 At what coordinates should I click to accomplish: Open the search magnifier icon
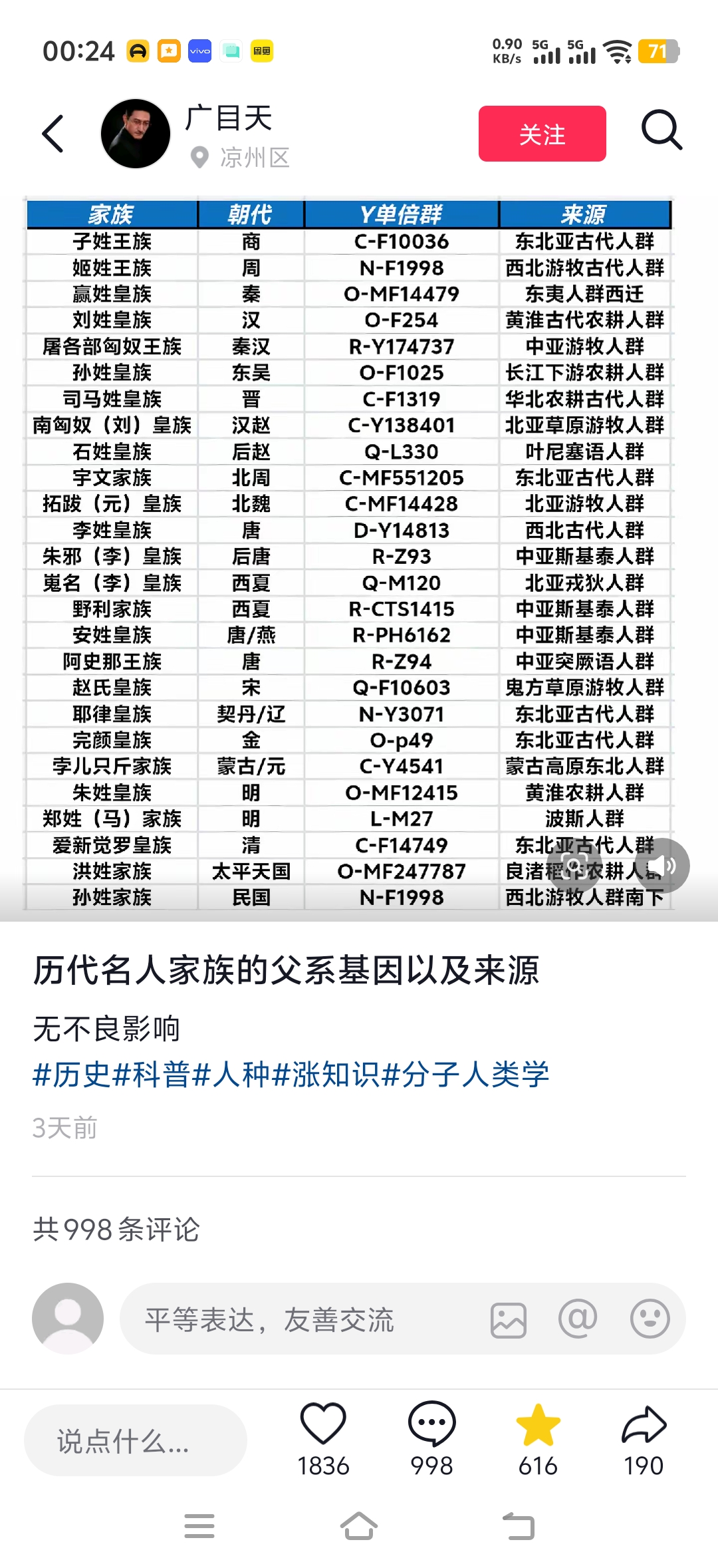point(661,130)
